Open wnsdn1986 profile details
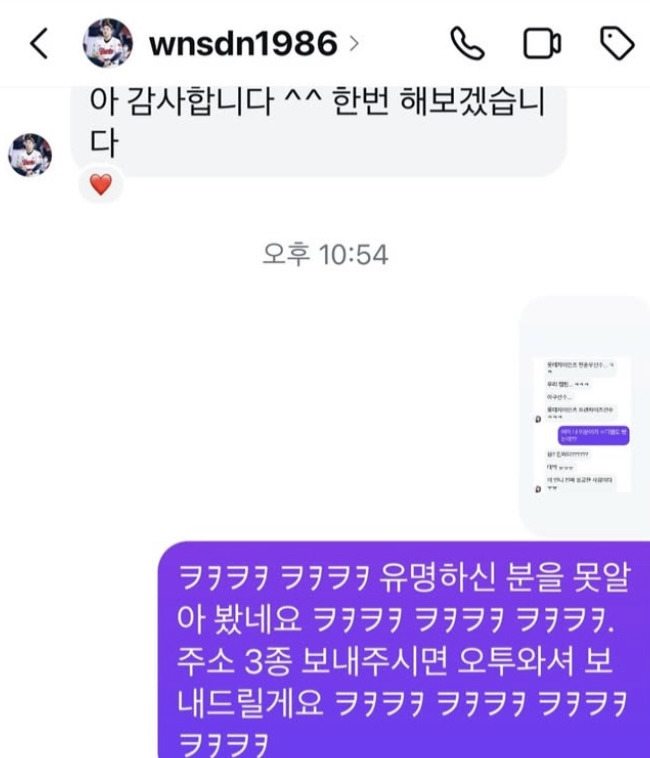Screen dimensions: 650x758 tap(242, 43)
